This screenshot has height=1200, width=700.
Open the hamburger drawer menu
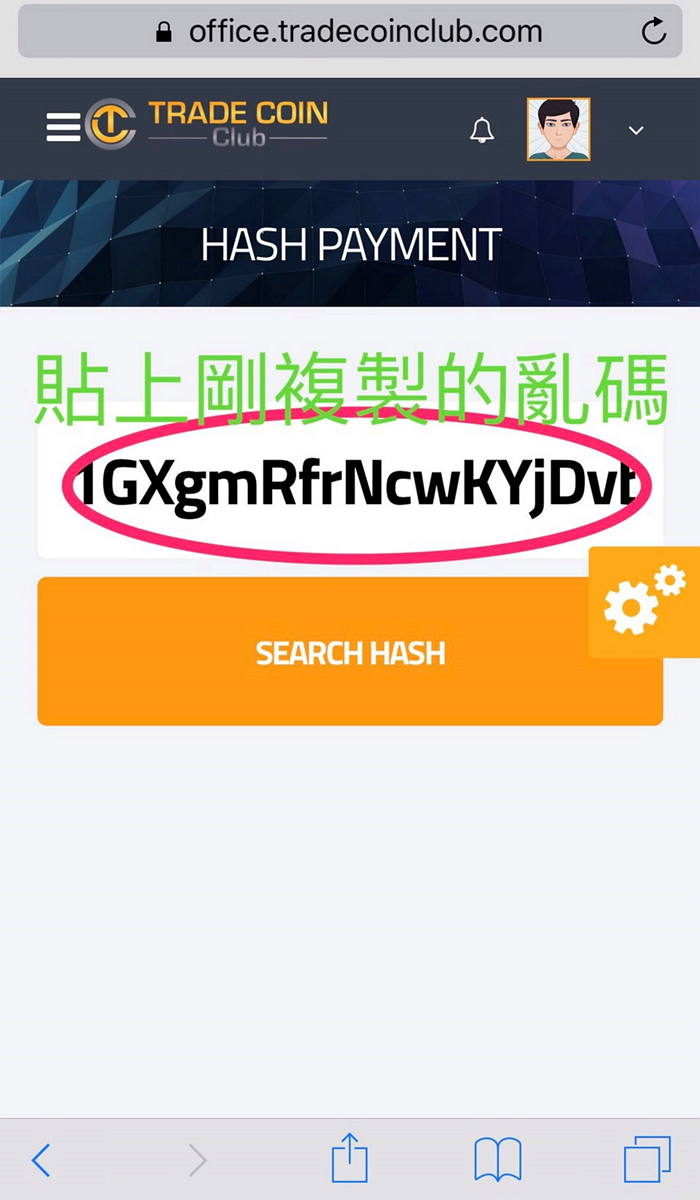point(63,128)
